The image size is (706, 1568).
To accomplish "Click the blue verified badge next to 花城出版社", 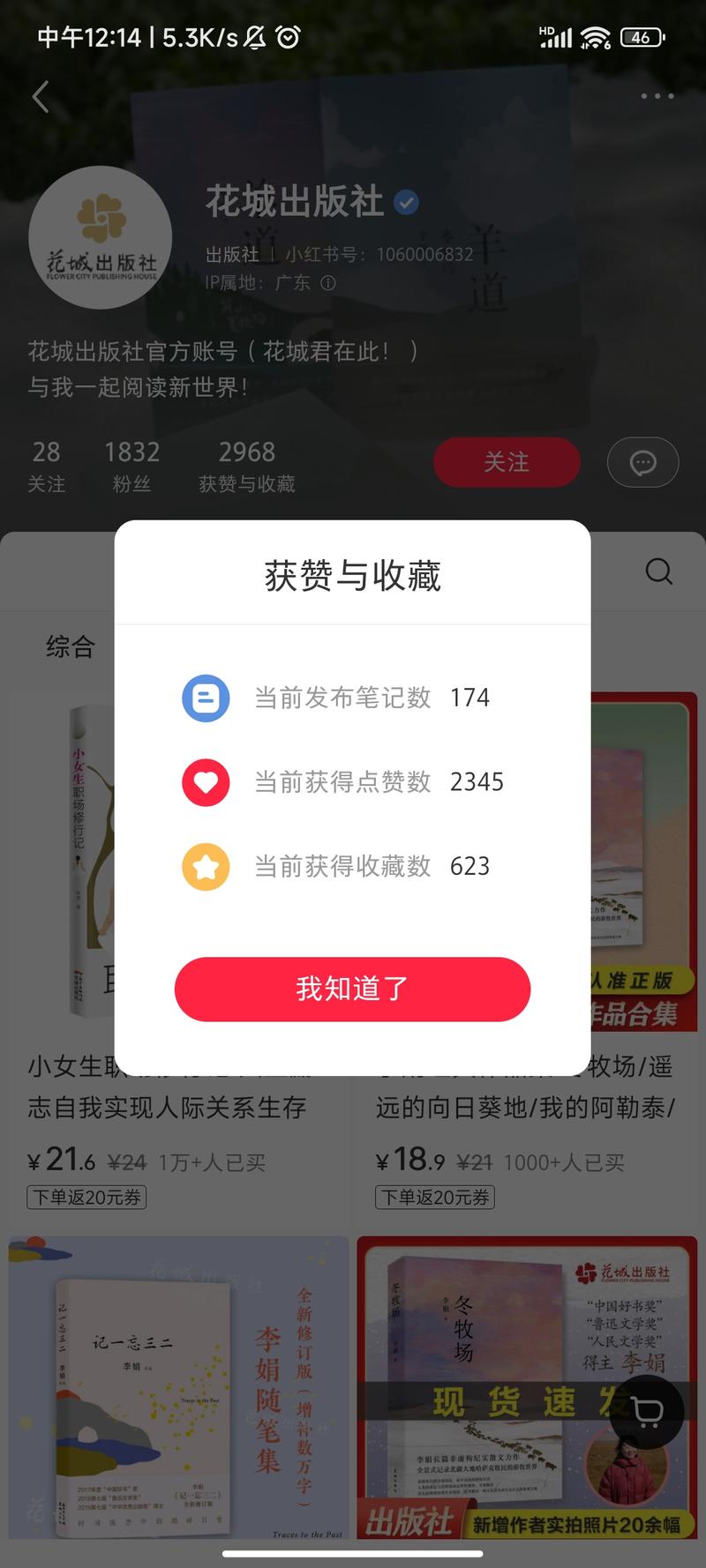I will (x=406, y=203).
